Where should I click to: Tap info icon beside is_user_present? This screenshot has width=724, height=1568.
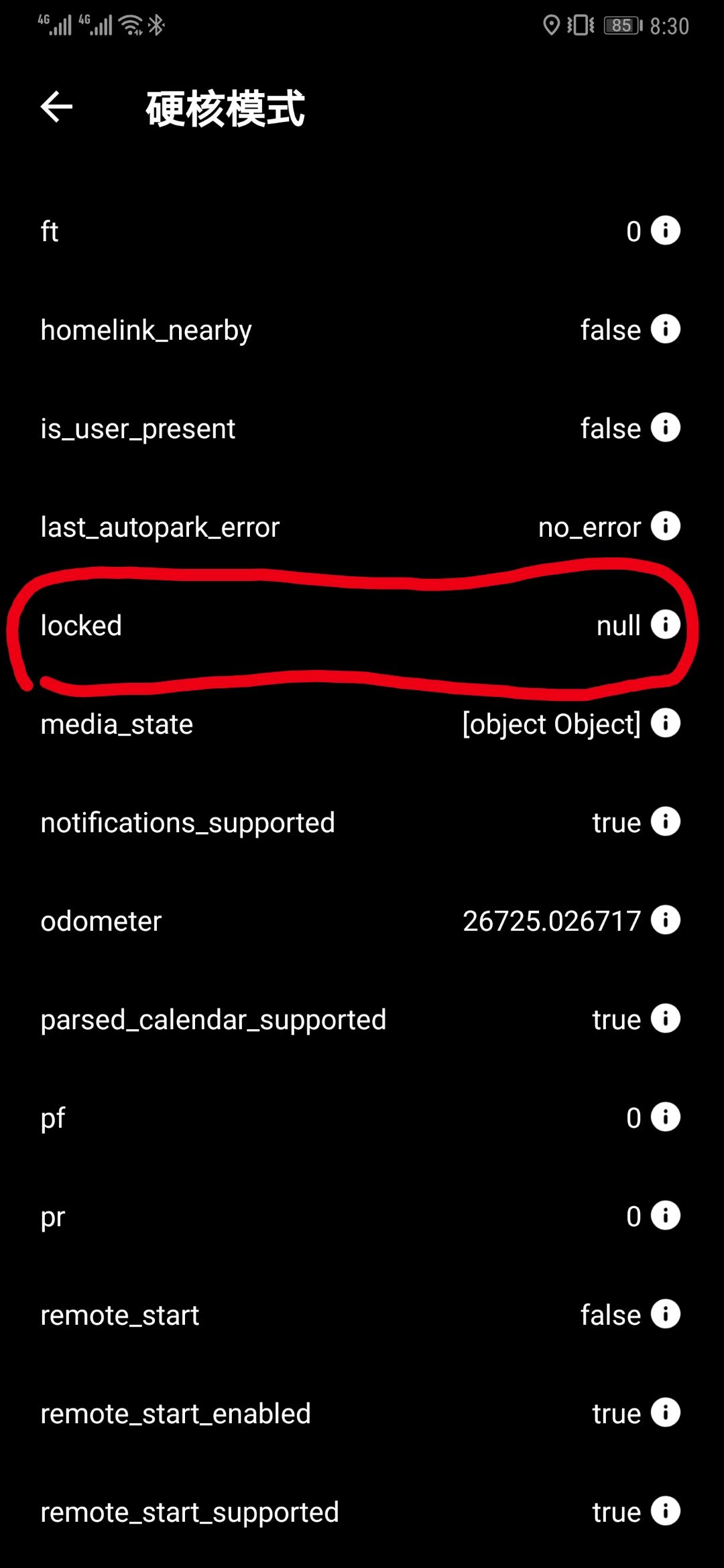(x=666, y=428)
